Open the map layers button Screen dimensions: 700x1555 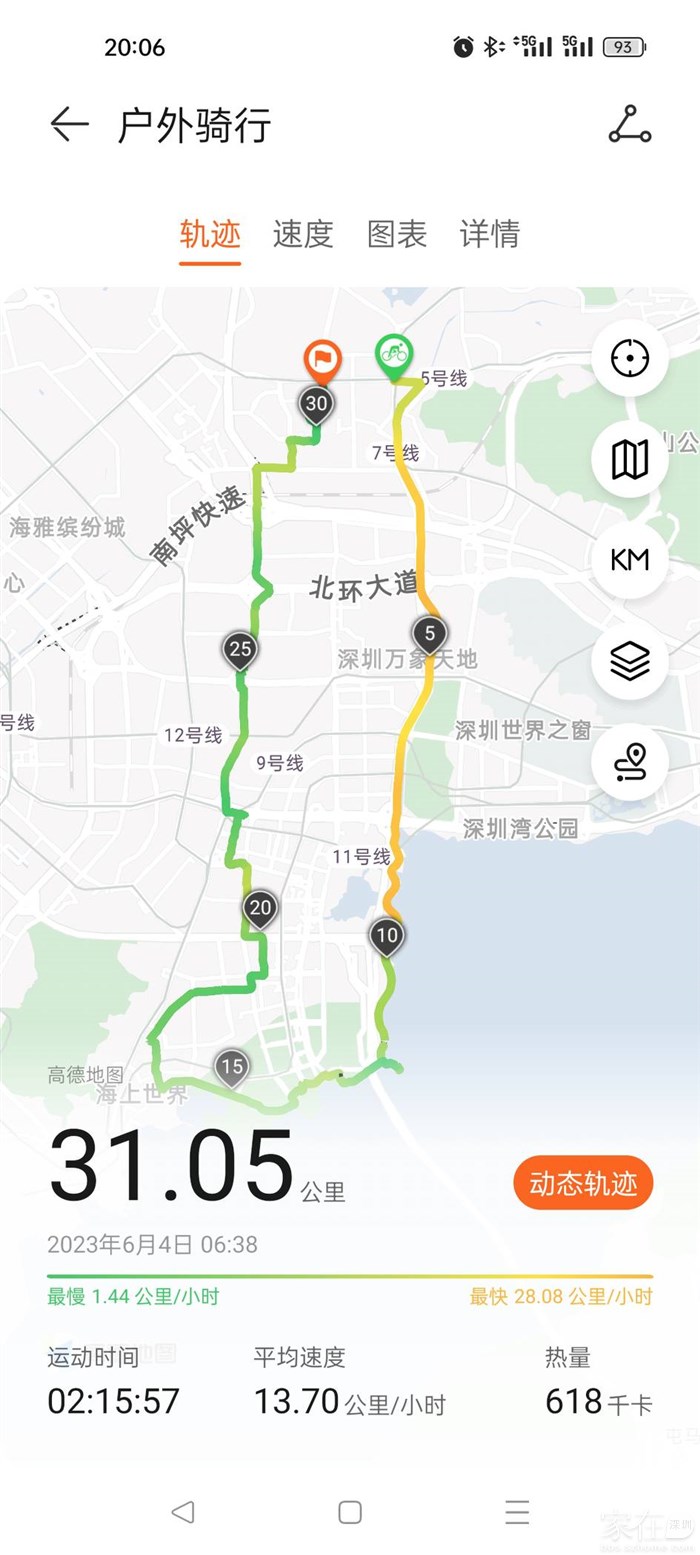630,661
